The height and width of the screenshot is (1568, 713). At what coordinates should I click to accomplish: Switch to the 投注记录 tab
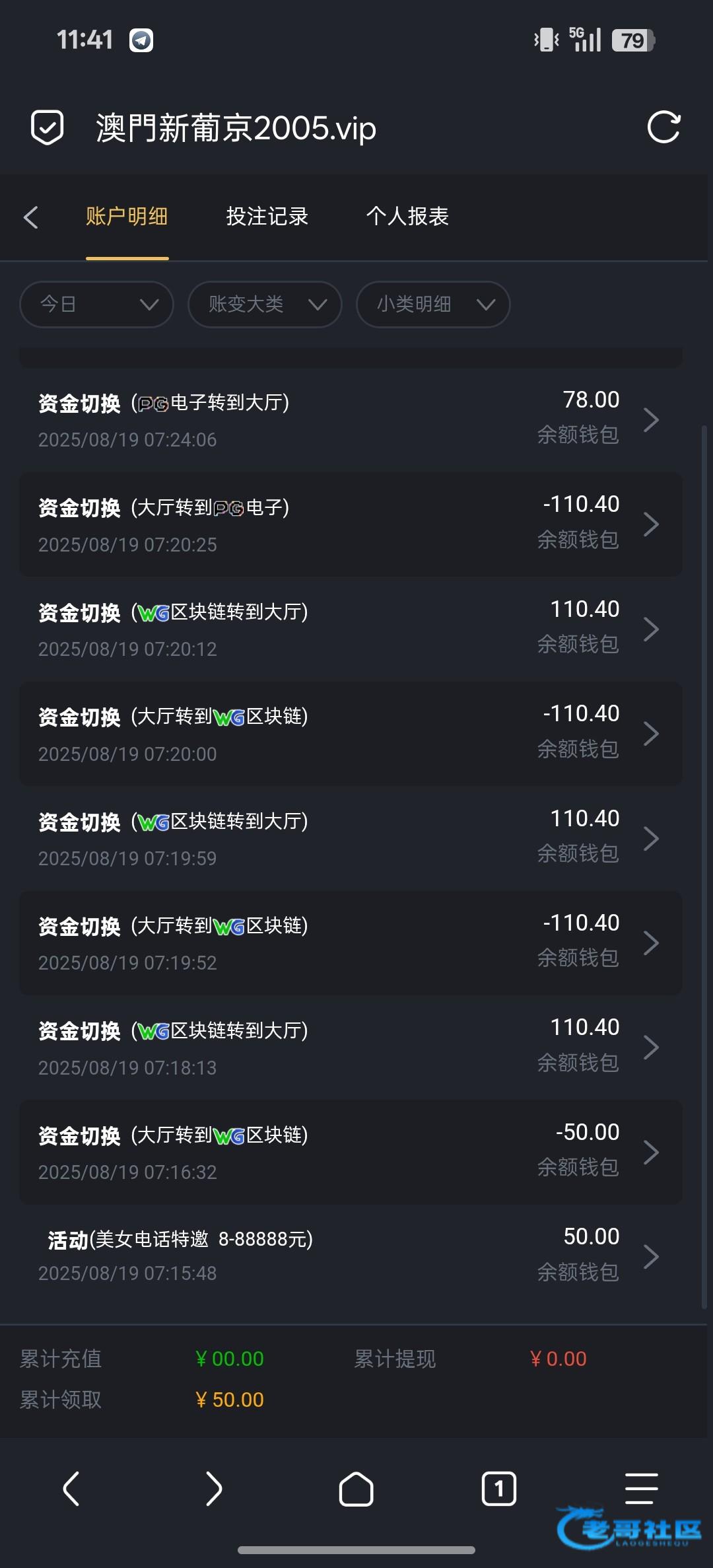click(267, 217)
